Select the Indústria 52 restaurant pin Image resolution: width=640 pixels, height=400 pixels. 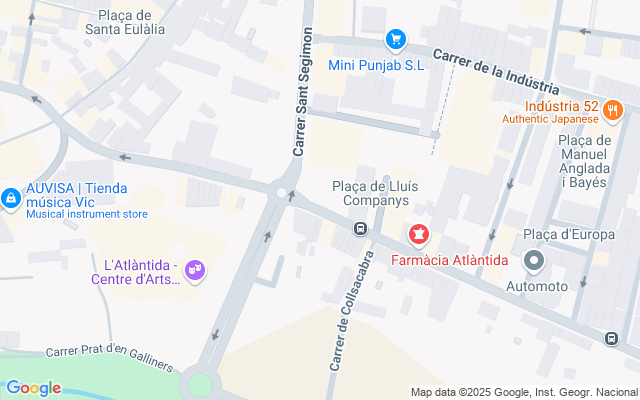(614, 108)
